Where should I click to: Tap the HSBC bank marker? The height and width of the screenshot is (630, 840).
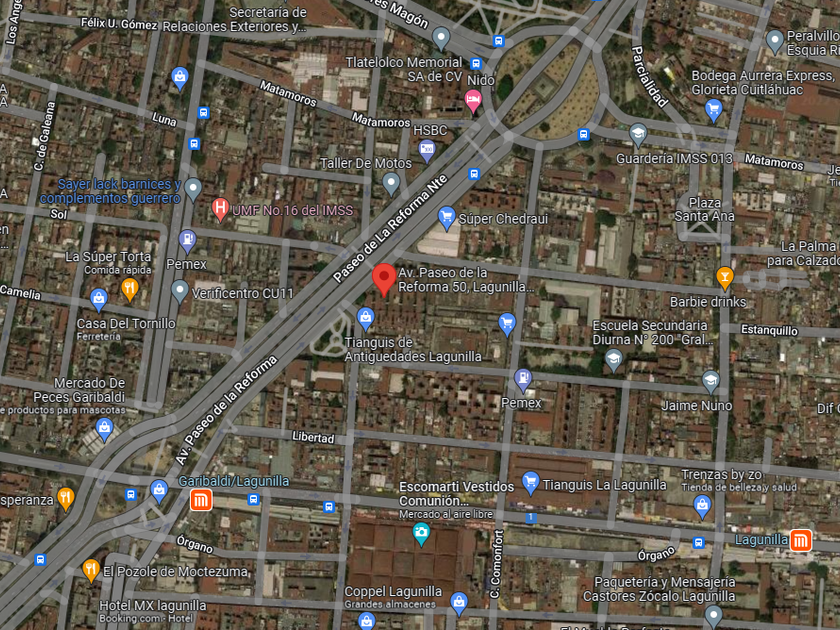(428, 151)
